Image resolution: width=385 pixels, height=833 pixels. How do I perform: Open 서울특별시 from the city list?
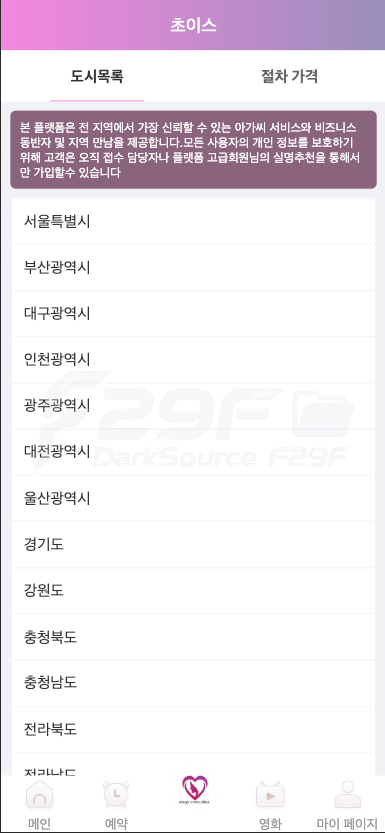(x=193, y=222)
